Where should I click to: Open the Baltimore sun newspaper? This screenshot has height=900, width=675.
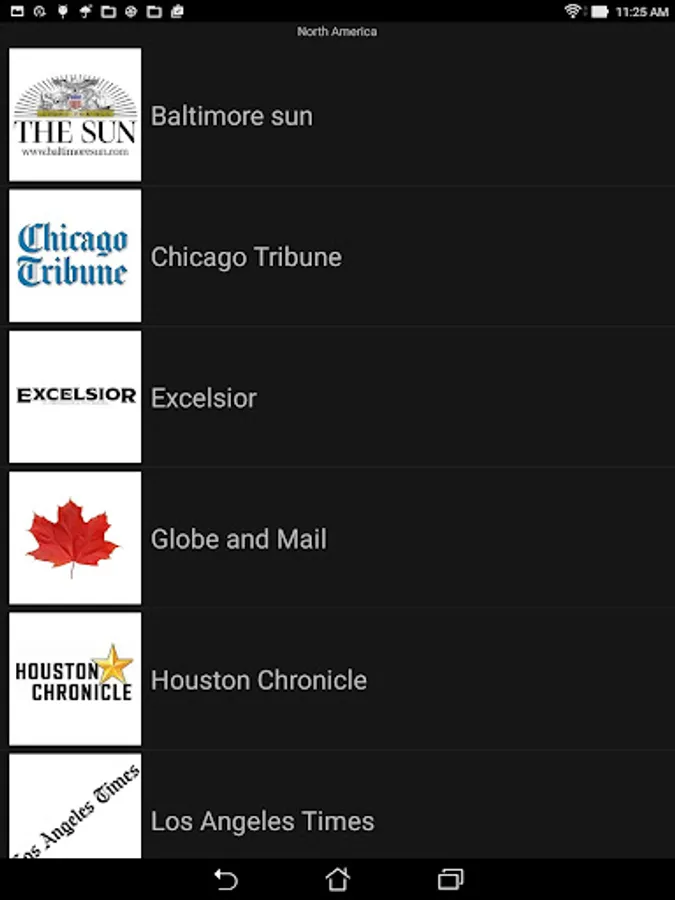pos(231,116)
